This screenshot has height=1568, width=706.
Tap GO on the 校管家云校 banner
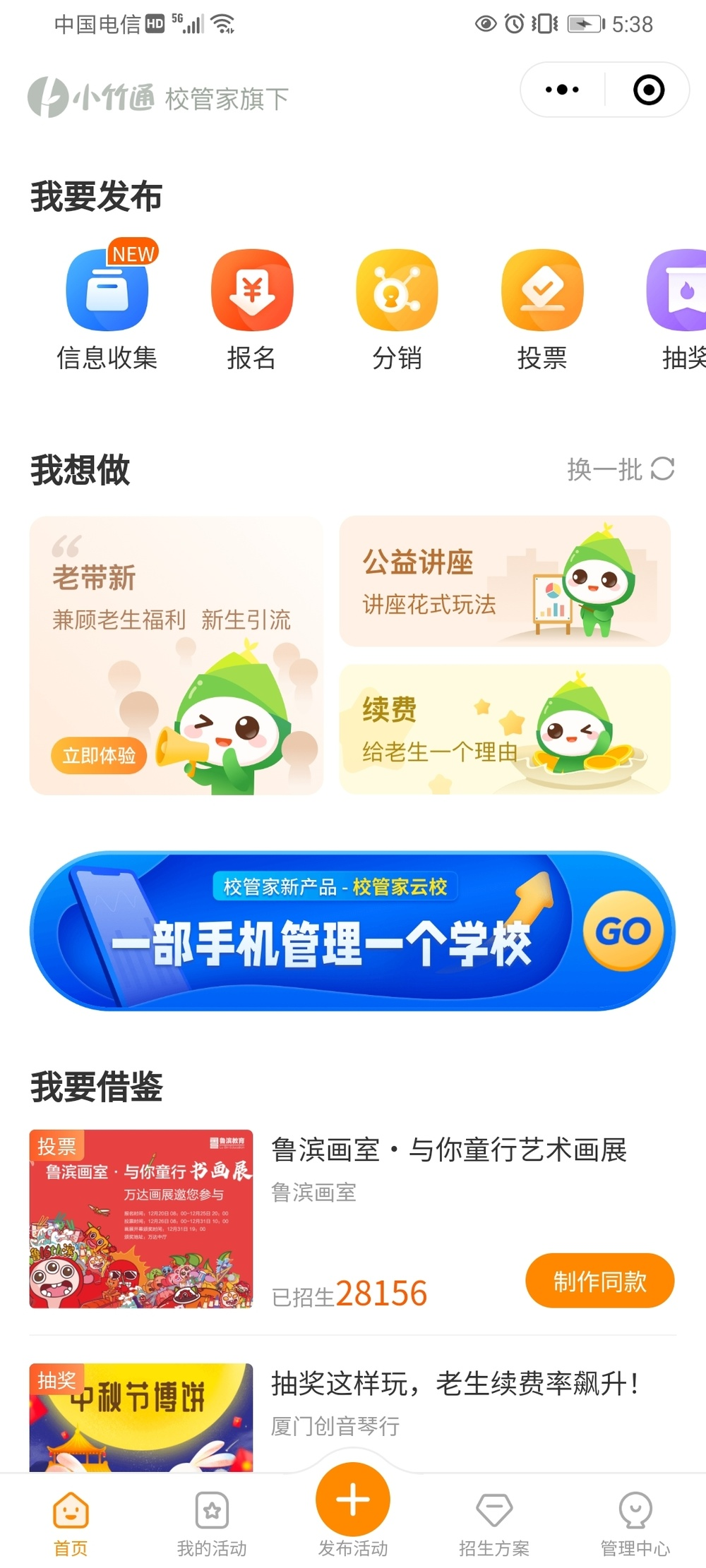[623, 931]
